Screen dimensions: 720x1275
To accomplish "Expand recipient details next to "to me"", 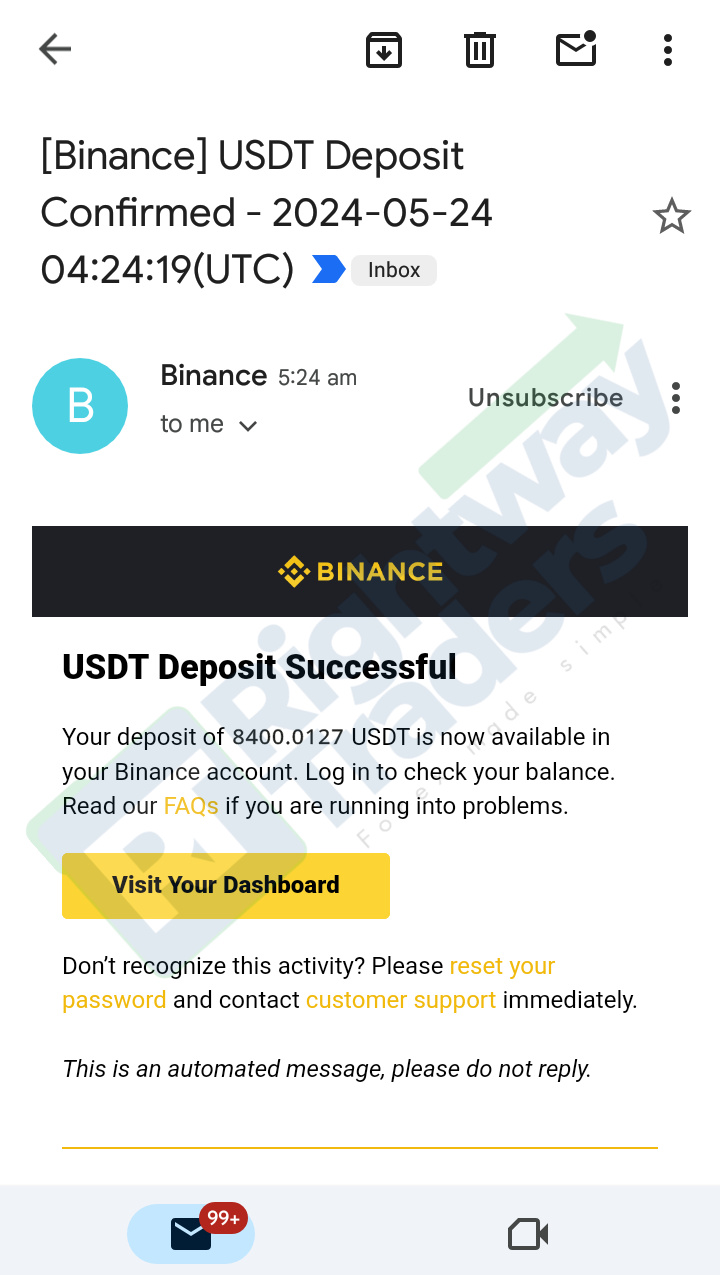I will (248, 426).
